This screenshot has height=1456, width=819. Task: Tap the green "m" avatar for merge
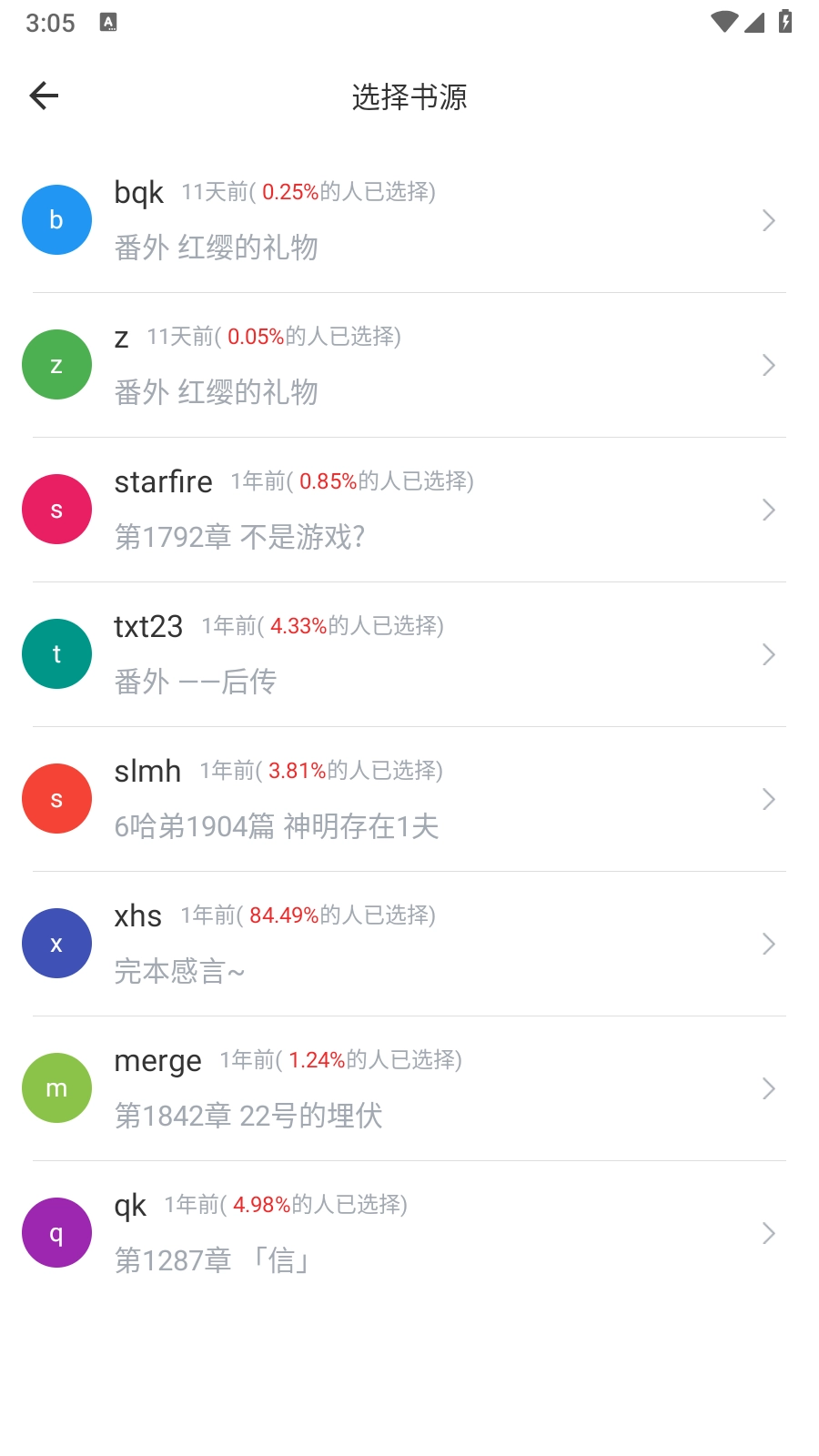(x=56, y=1087)
